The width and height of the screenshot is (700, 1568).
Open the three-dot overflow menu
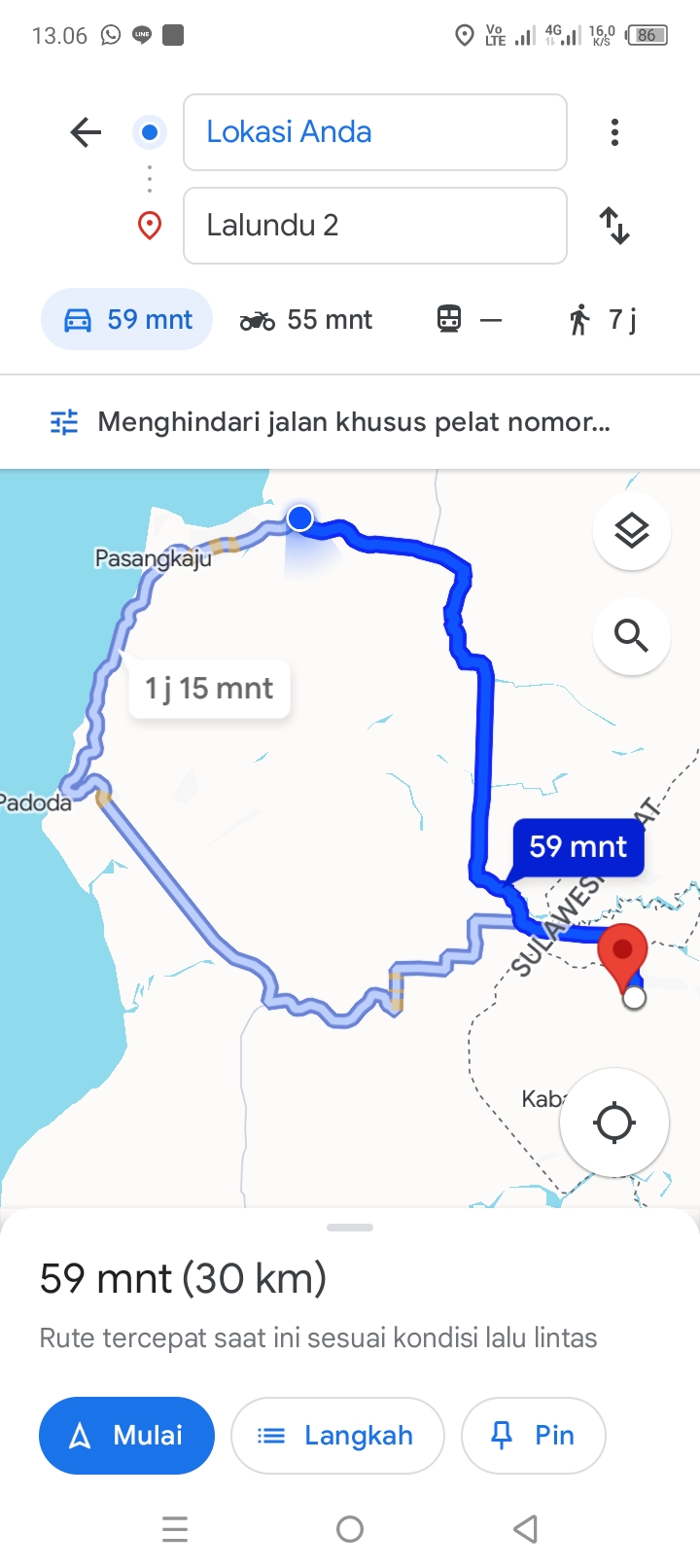[x=614, y=132]
